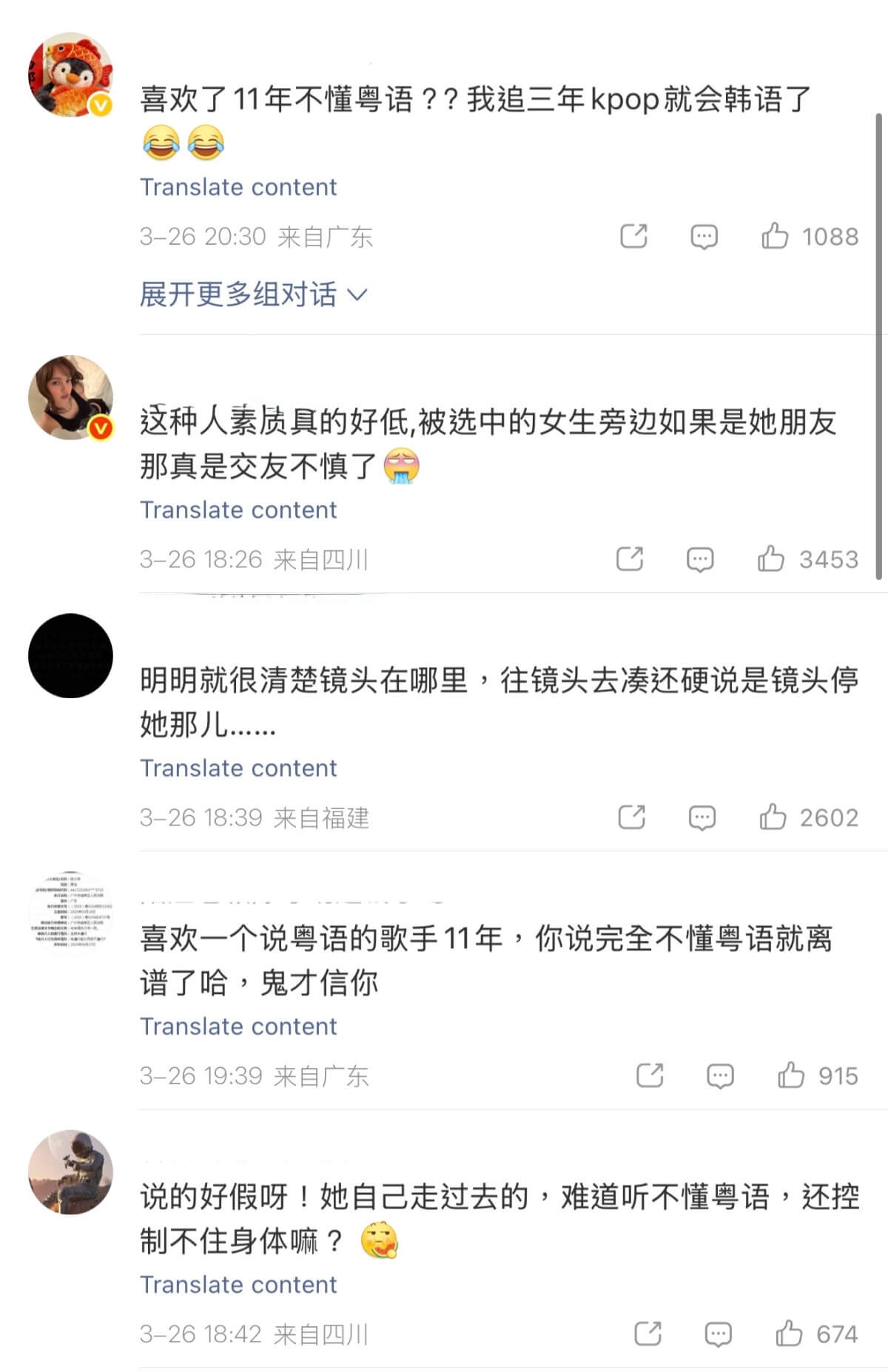Translate the comment from 福建

[238, 768]
